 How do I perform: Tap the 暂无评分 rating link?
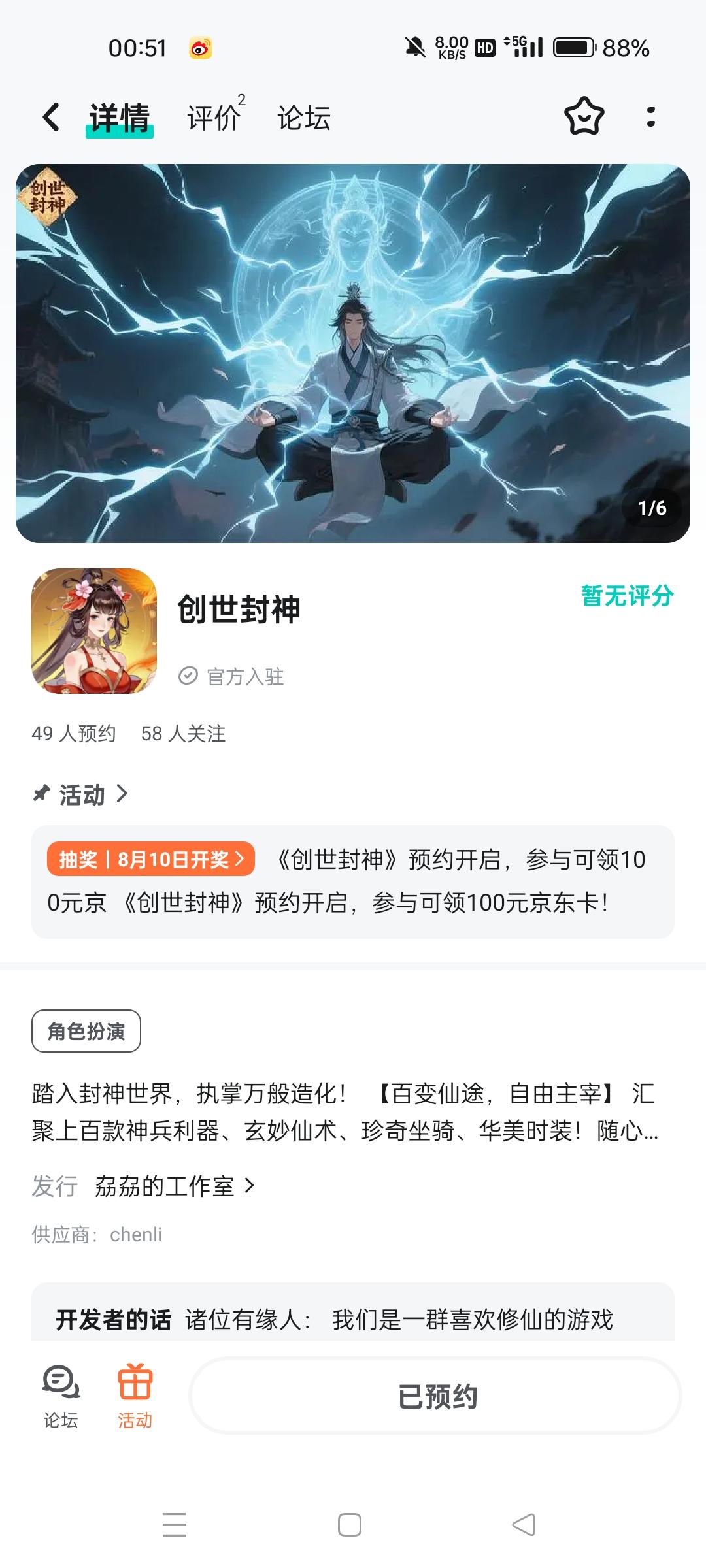[625, 596]
